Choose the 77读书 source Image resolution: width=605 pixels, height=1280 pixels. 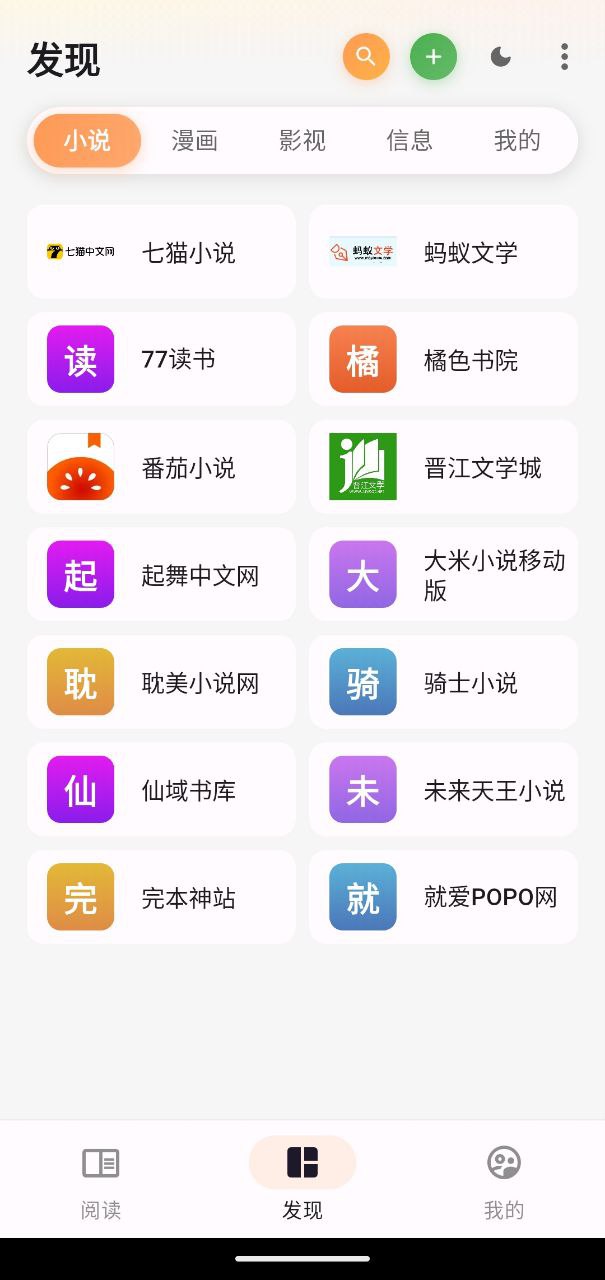(161, 359)
